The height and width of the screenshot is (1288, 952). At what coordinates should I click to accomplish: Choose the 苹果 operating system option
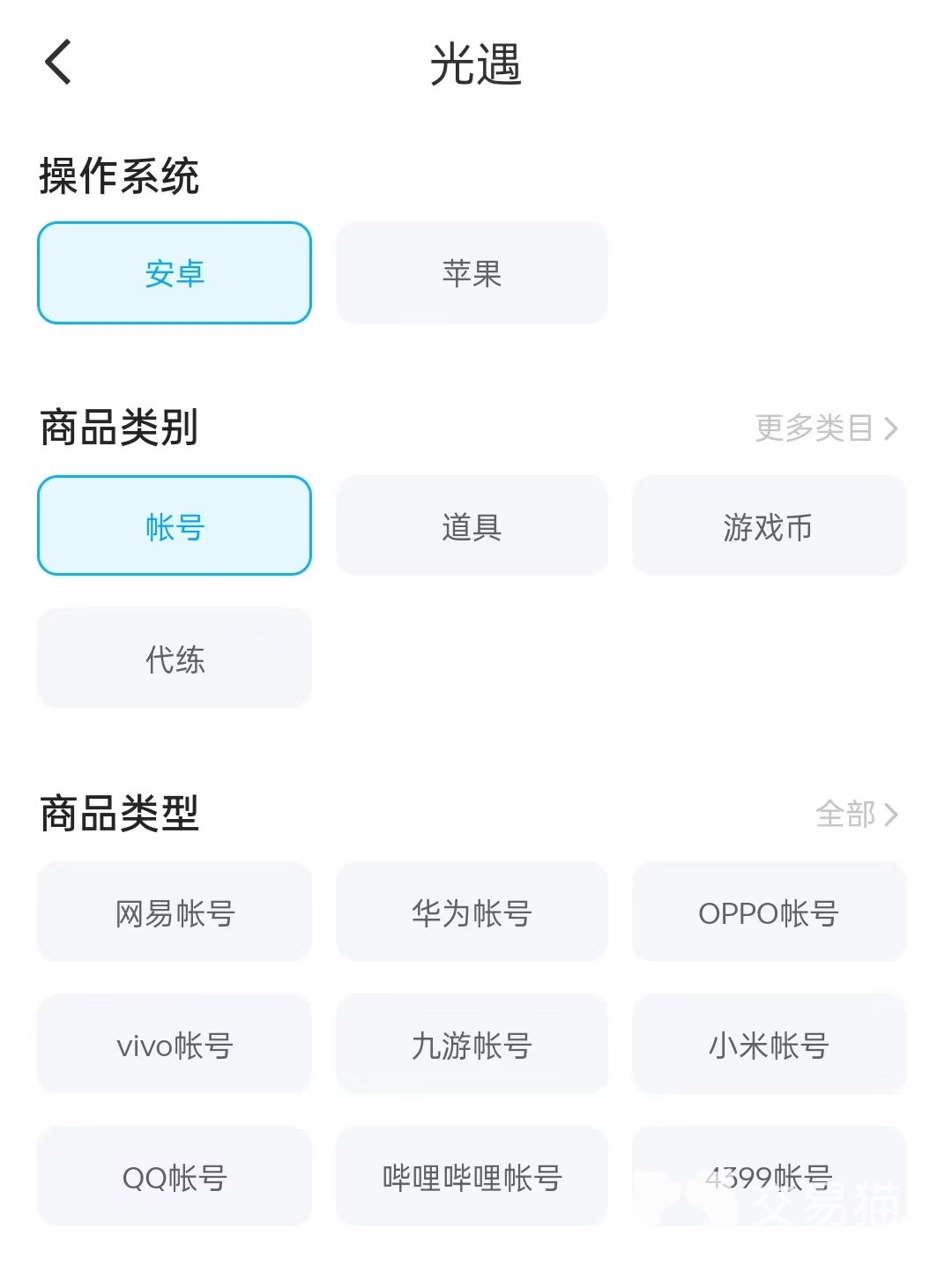tap(472, 273)
